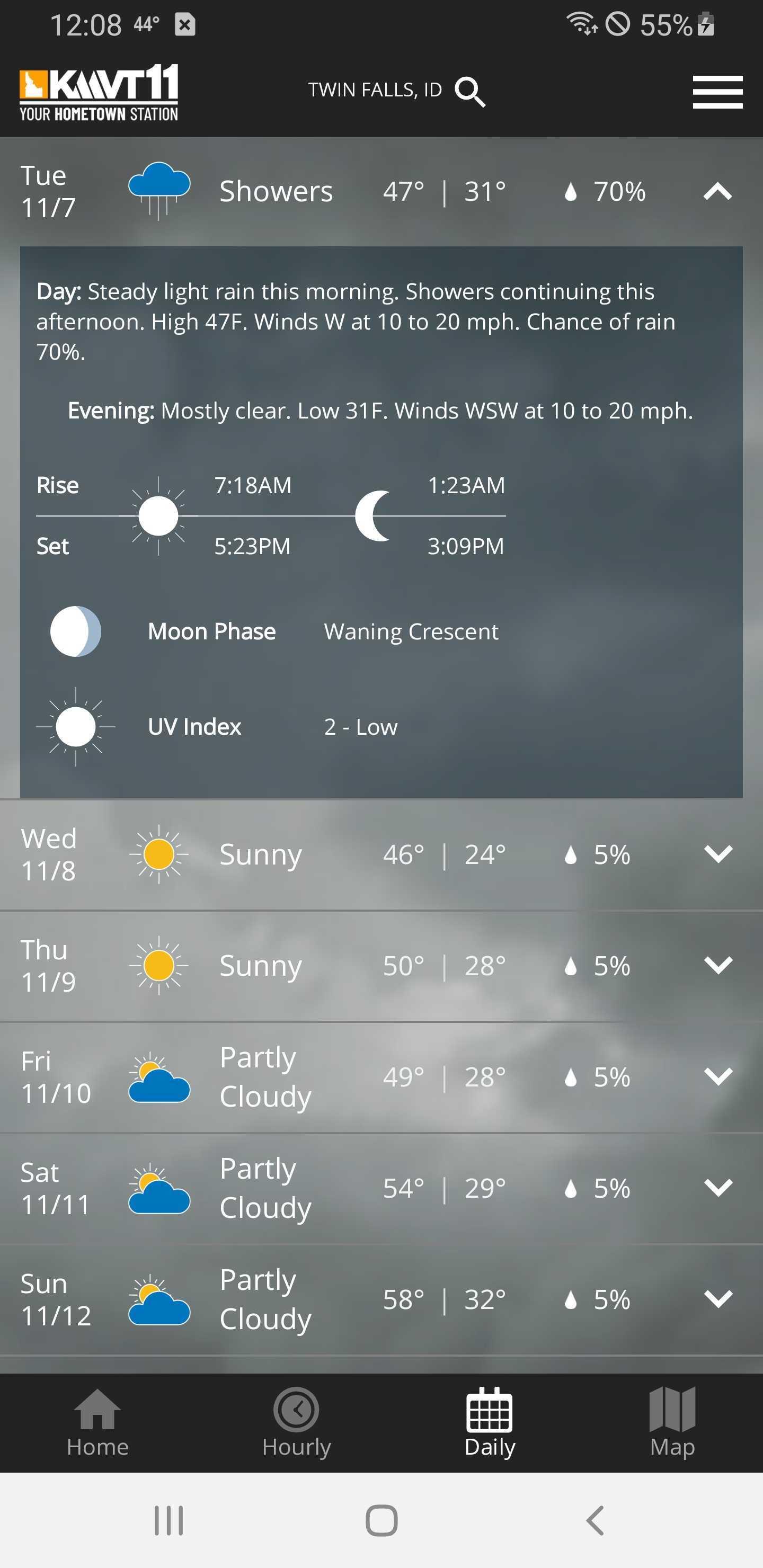
Task: Search for a different location
Action: pos(470,91)
